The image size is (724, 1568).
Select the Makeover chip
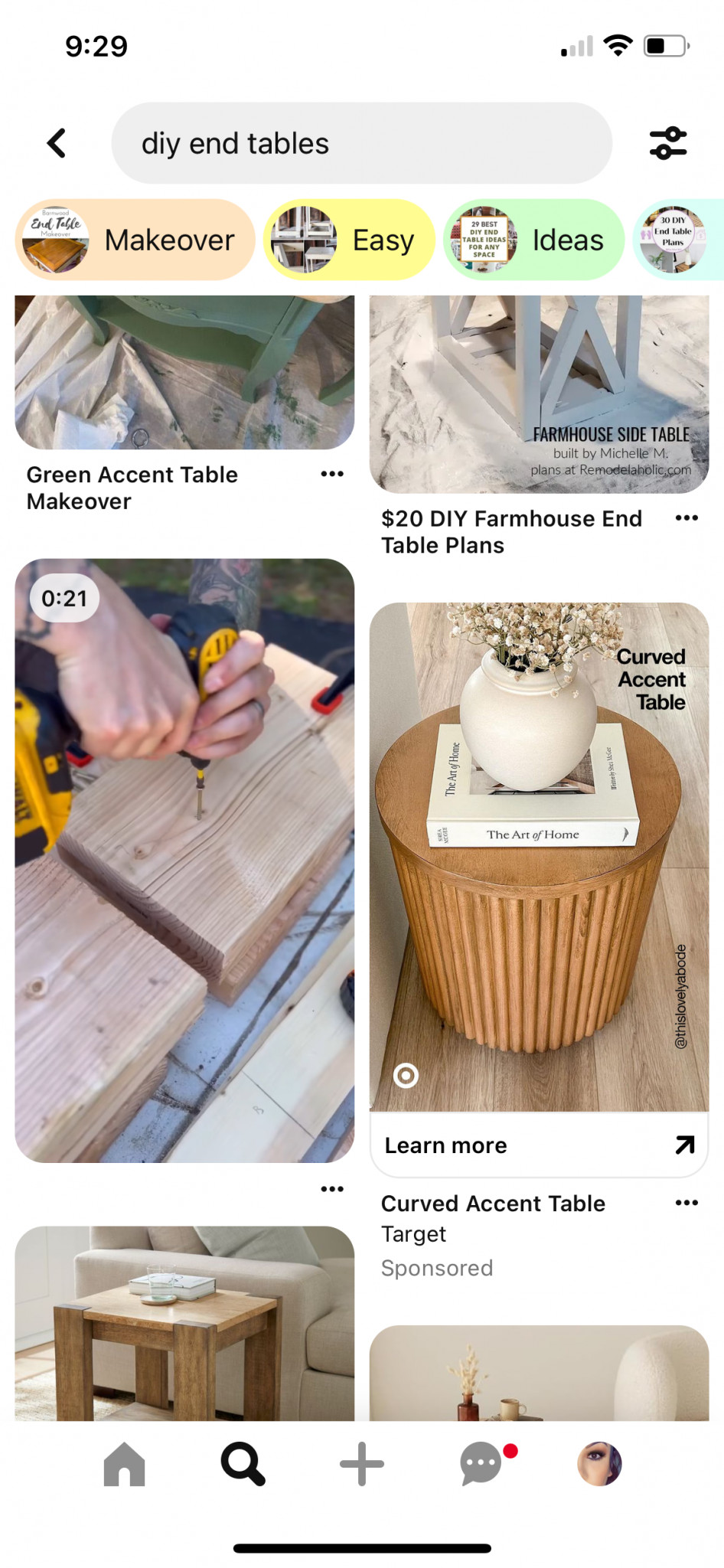135,240
